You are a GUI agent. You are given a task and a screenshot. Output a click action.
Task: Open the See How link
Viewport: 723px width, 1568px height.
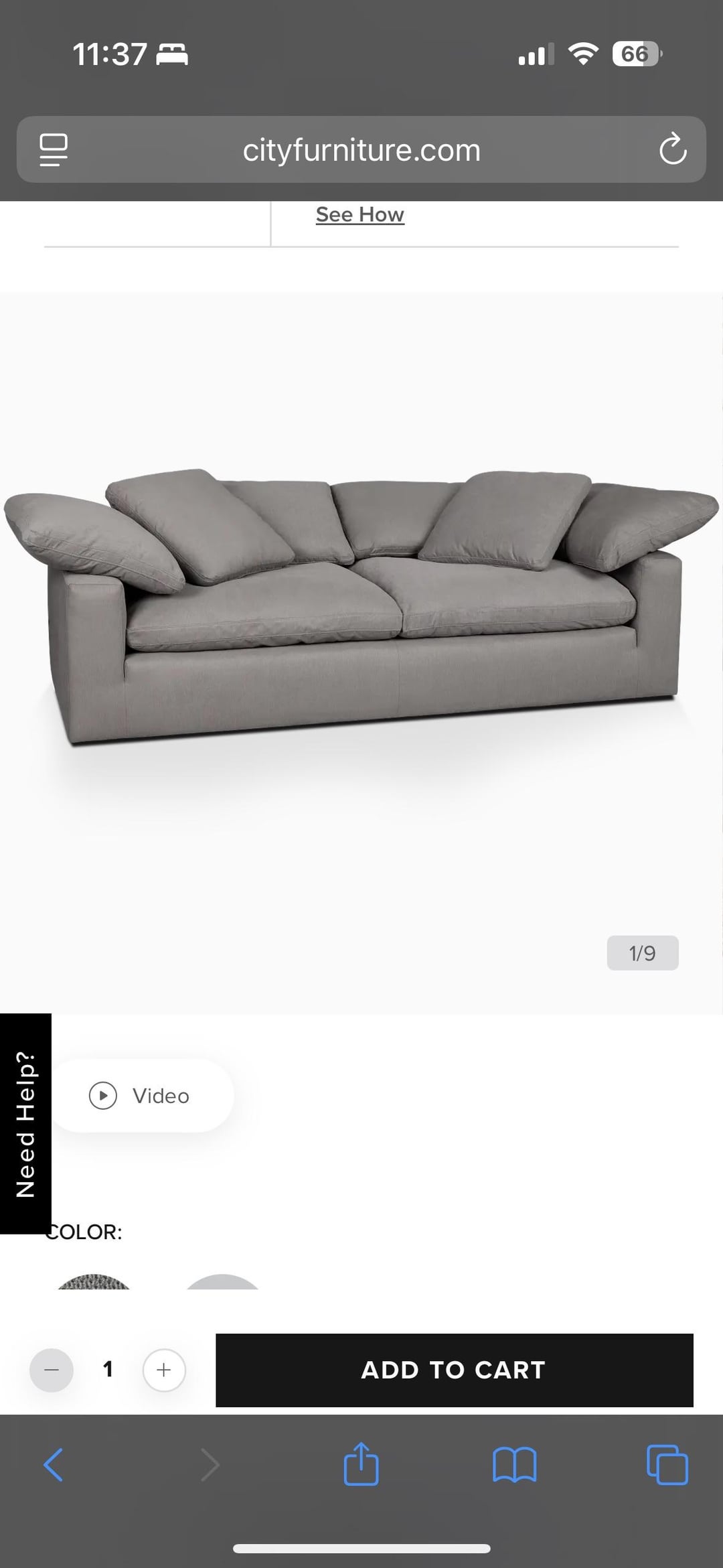coord(360,215)
